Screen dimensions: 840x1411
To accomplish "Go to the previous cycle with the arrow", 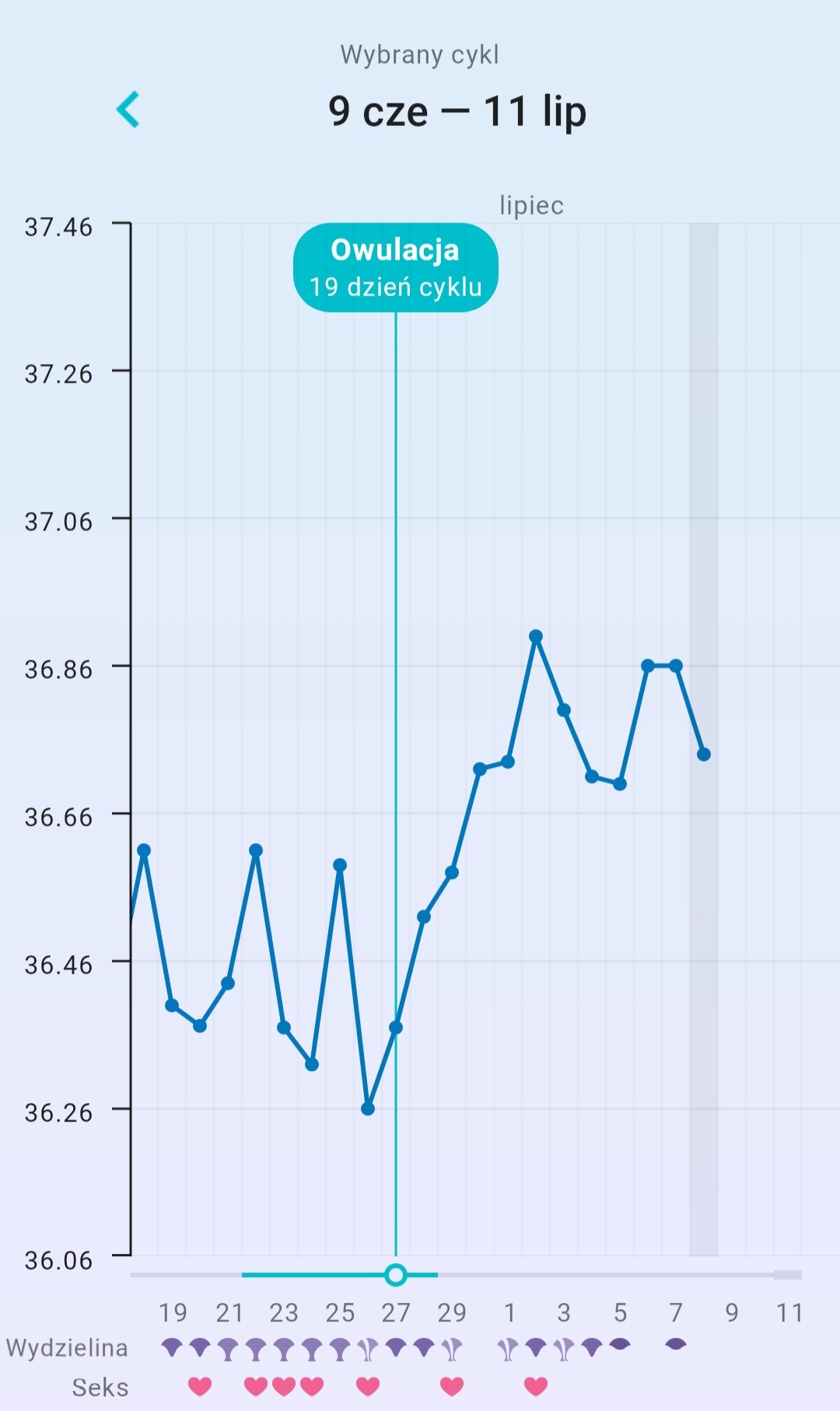I will [128, 110].
